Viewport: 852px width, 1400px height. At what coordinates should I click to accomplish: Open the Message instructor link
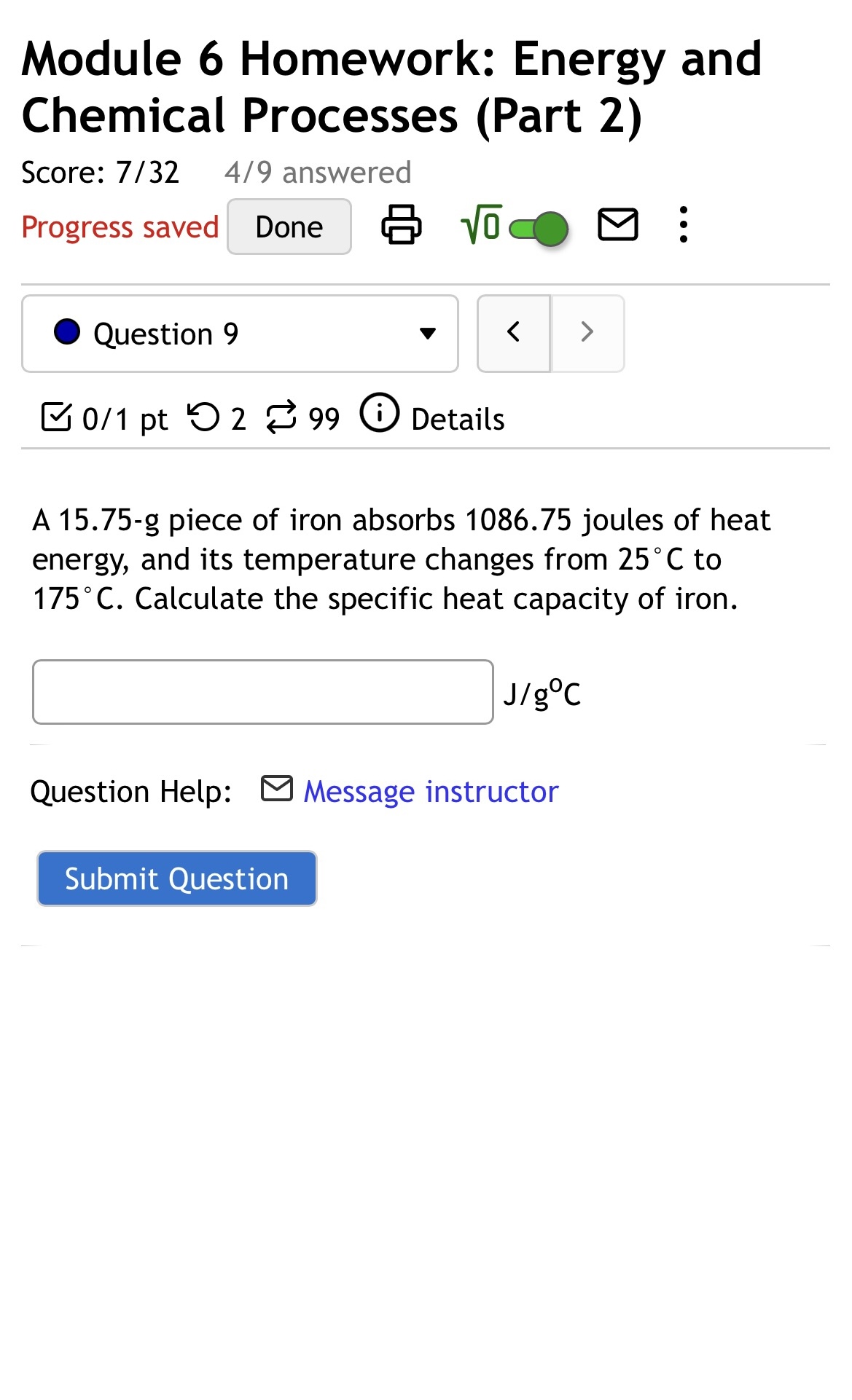[x=431, y=791]
